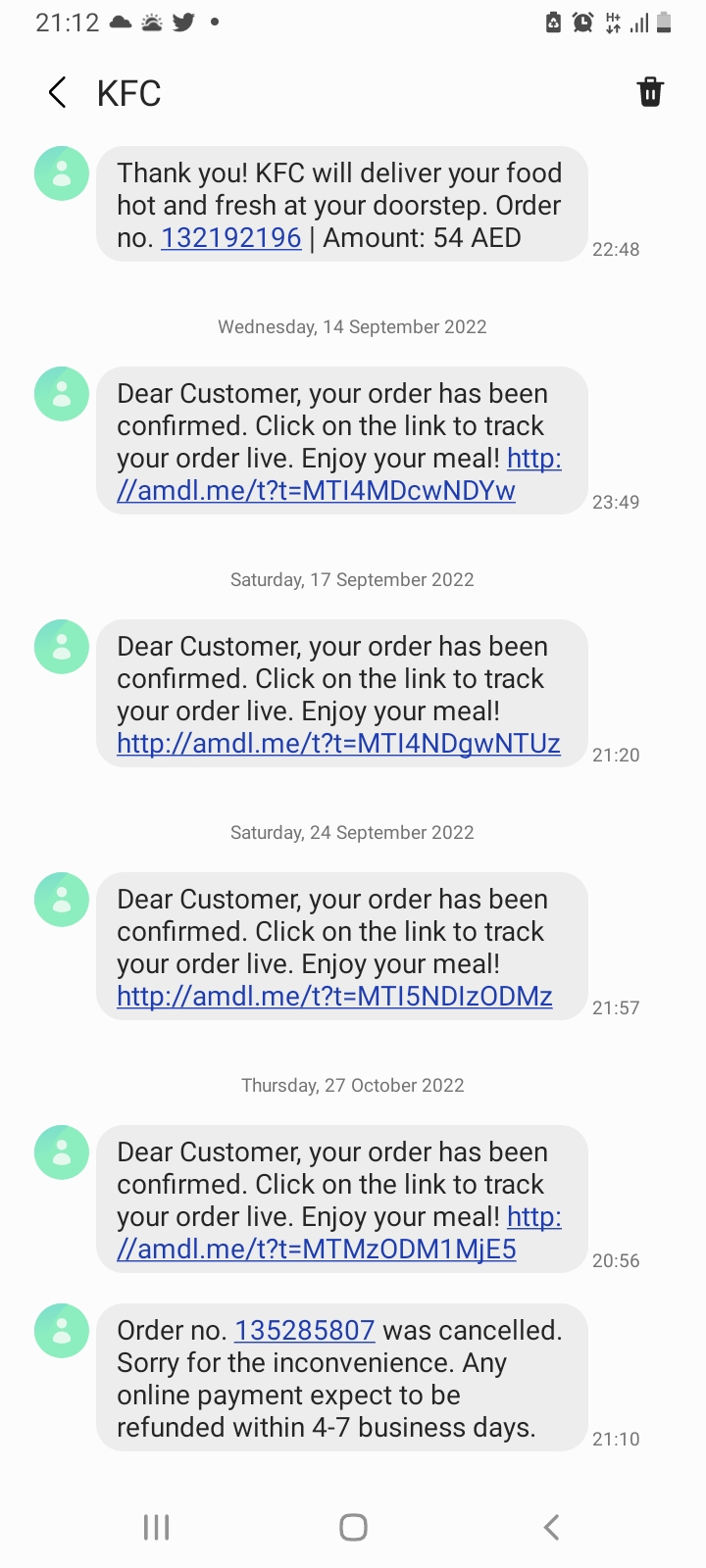Open tracking link ending MTMzODM1MjE5
This screenshot has height=1568, width=706.
point(338,1233)
